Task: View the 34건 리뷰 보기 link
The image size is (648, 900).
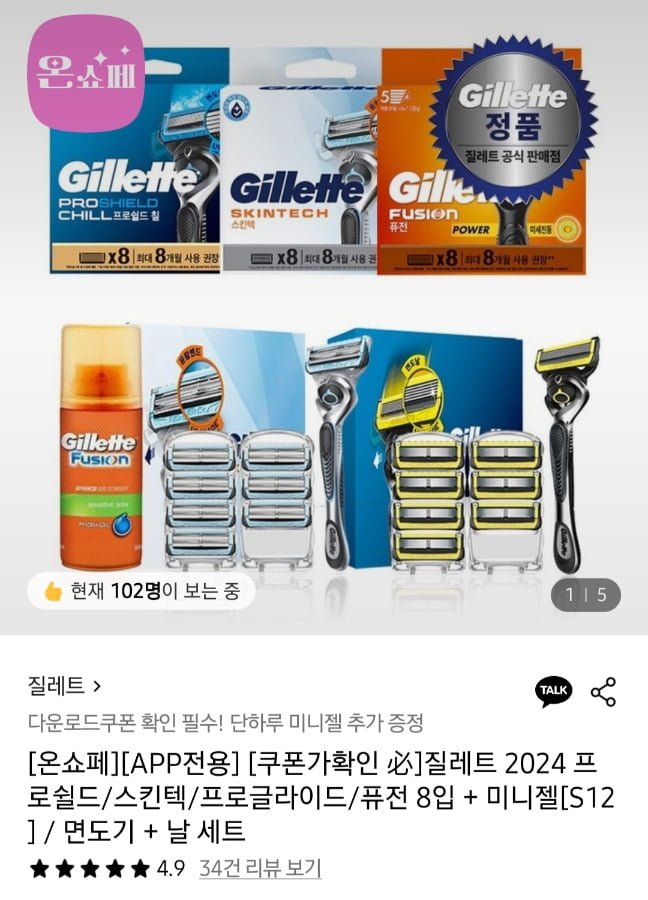Action: 260,868
